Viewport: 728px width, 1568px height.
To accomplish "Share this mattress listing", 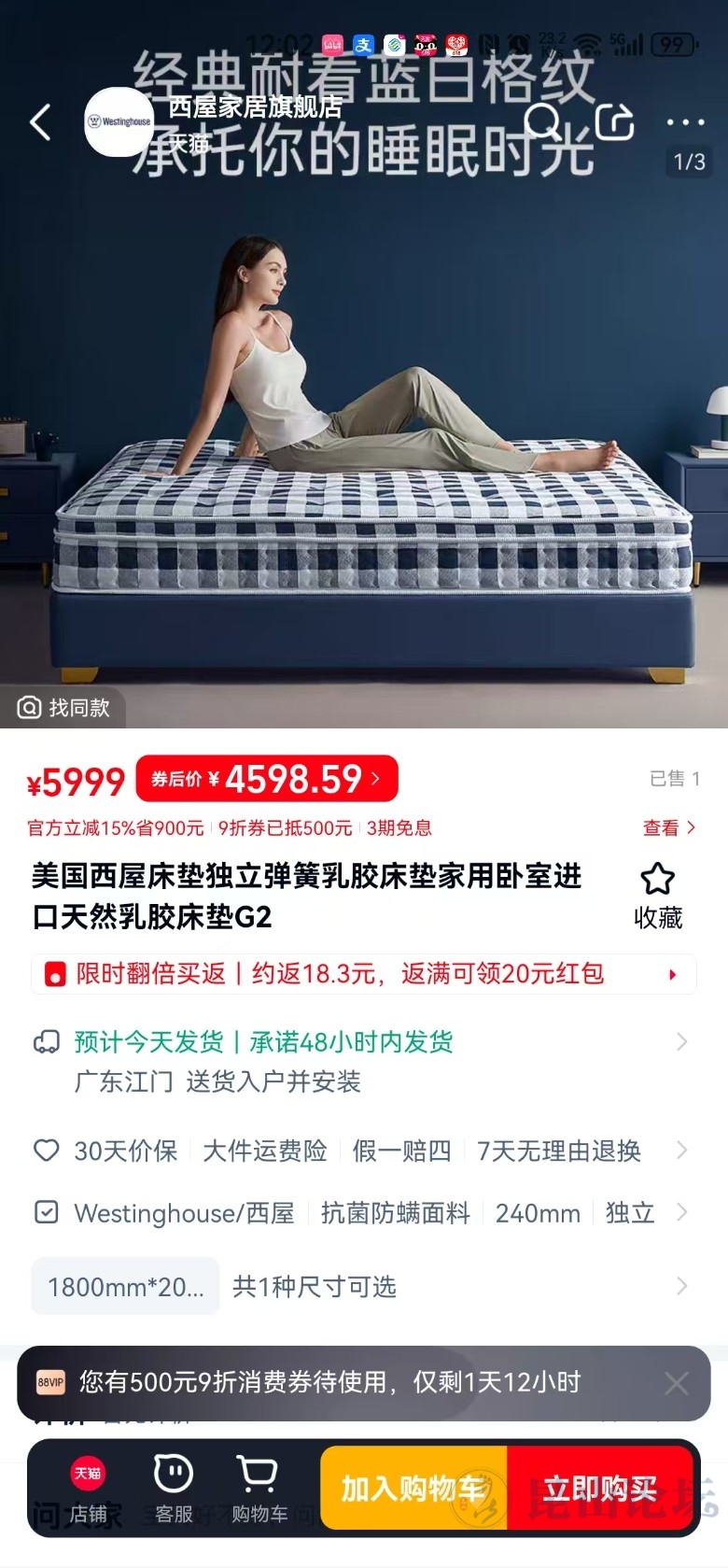I will pos(614,121).
